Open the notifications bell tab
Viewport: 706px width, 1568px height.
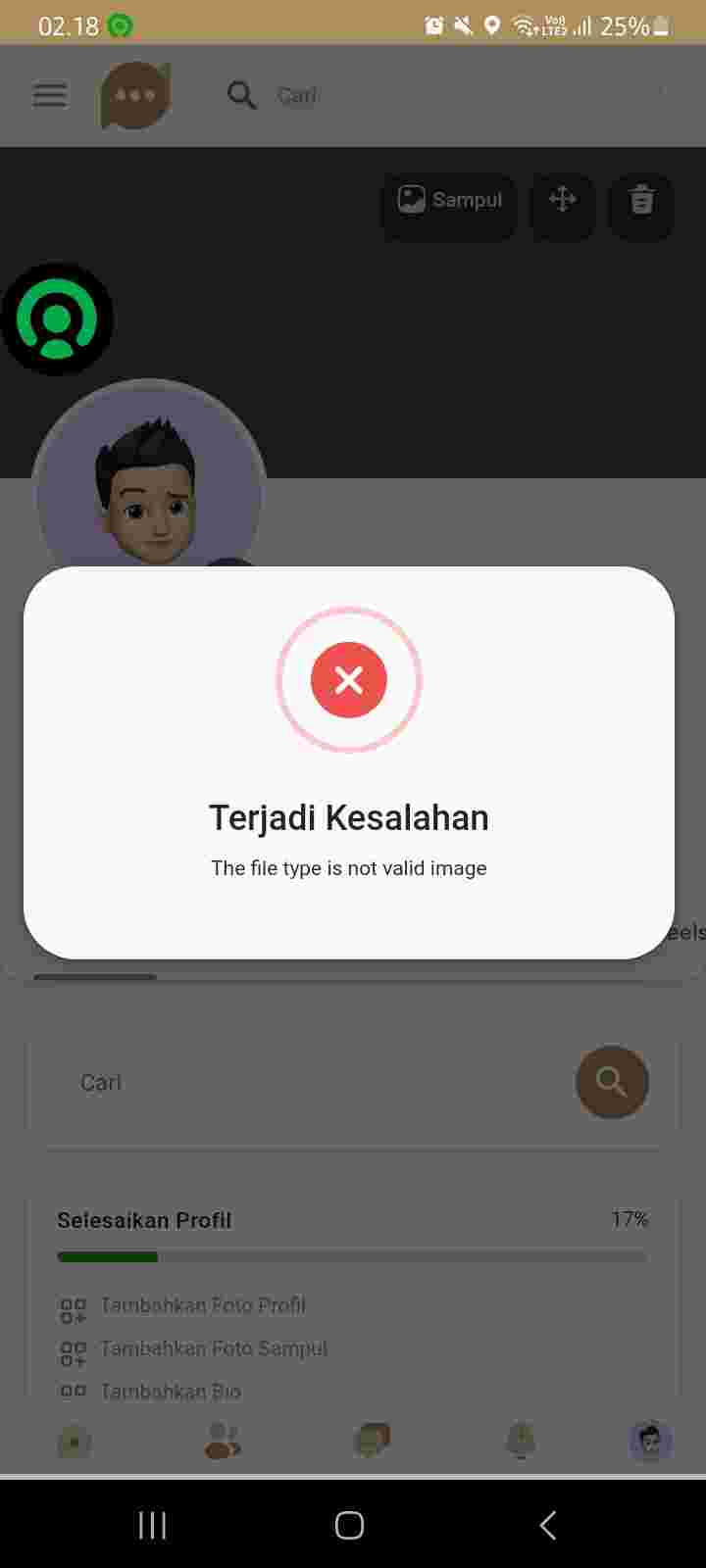click(x=520, y=1441)
